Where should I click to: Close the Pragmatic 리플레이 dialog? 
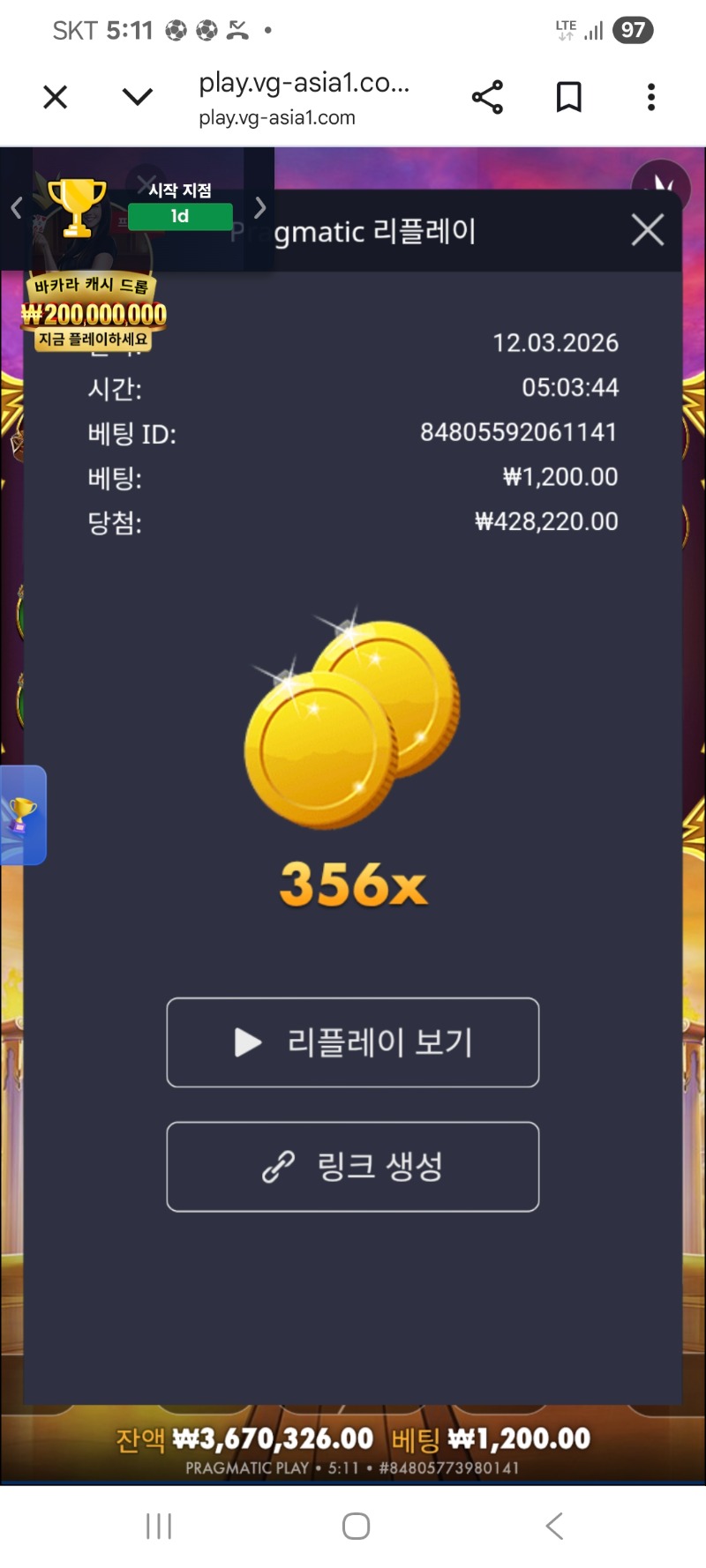click(x=648, y=230)
